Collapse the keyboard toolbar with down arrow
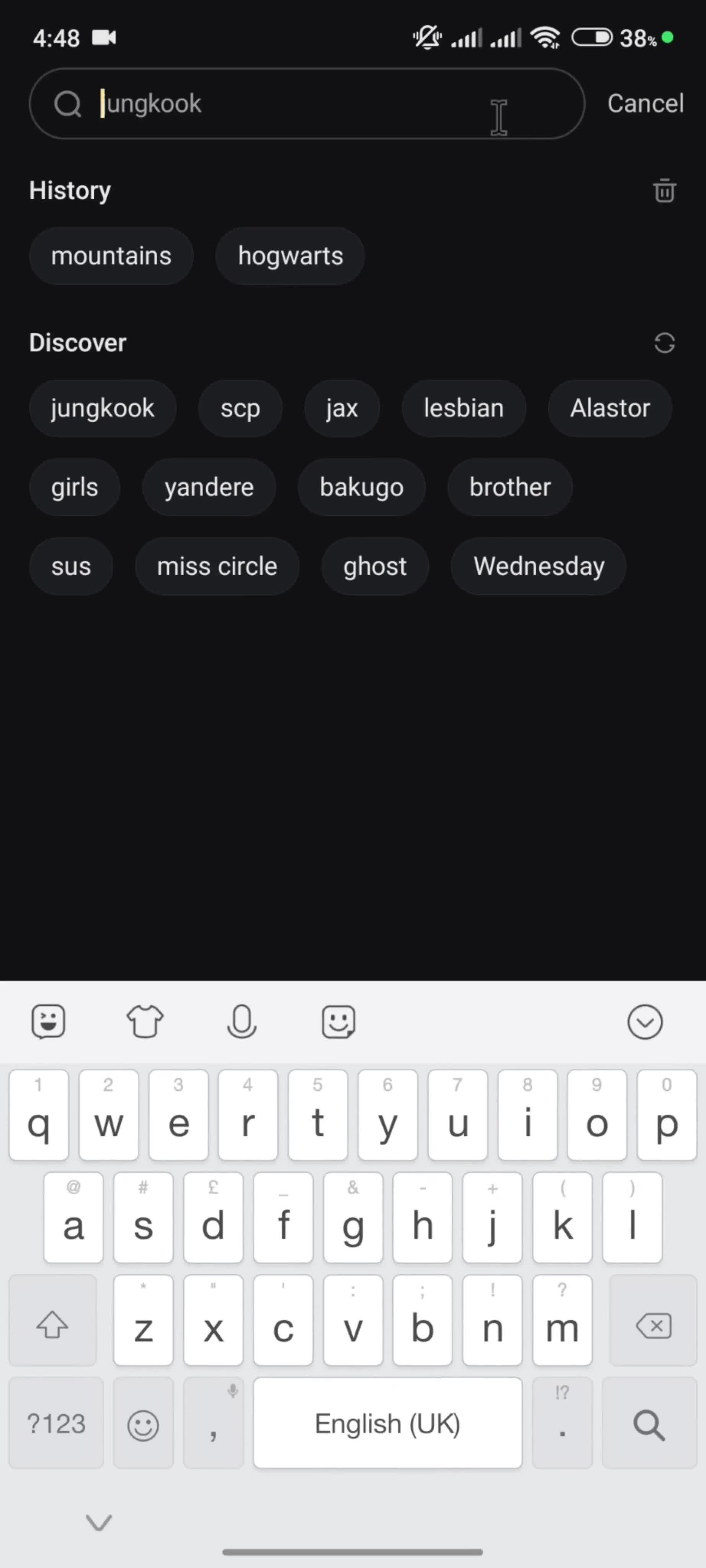The height and width of the screenshot is (1568, 706). coord(644,1021)
